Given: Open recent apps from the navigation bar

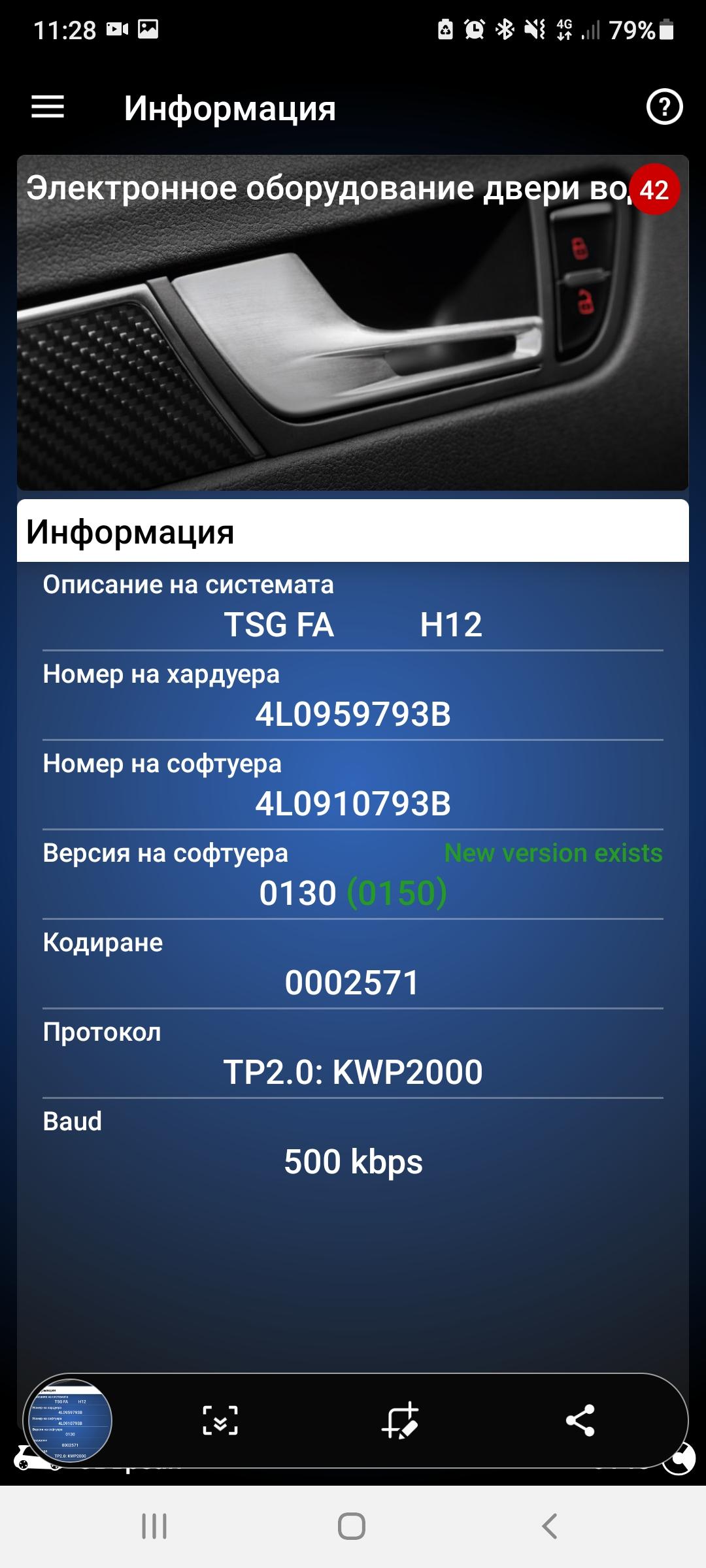Looking at the screenshot, I should tap(154, 1526).
